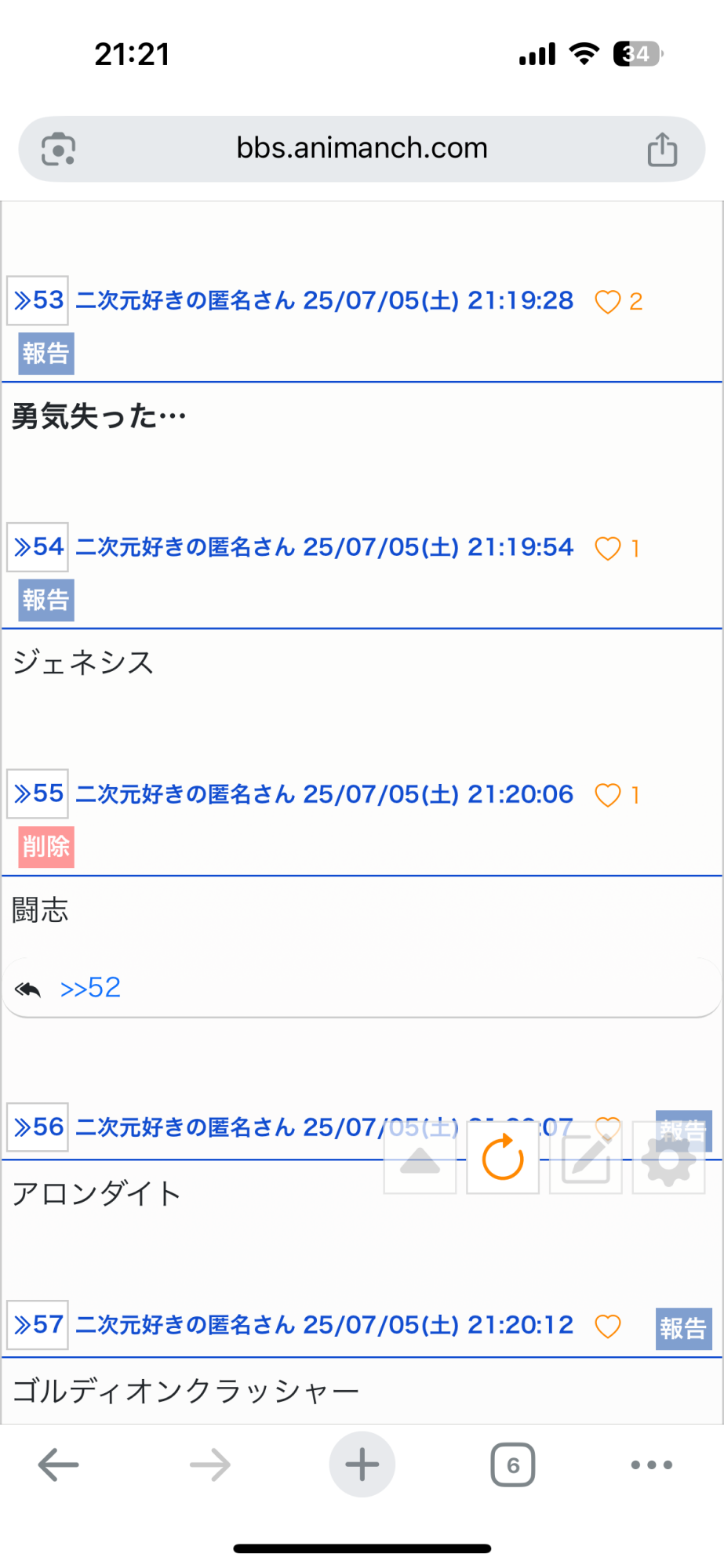724x1568 pixels.
Task: Open post number >>53 anchor
Action: pos(38,300)
